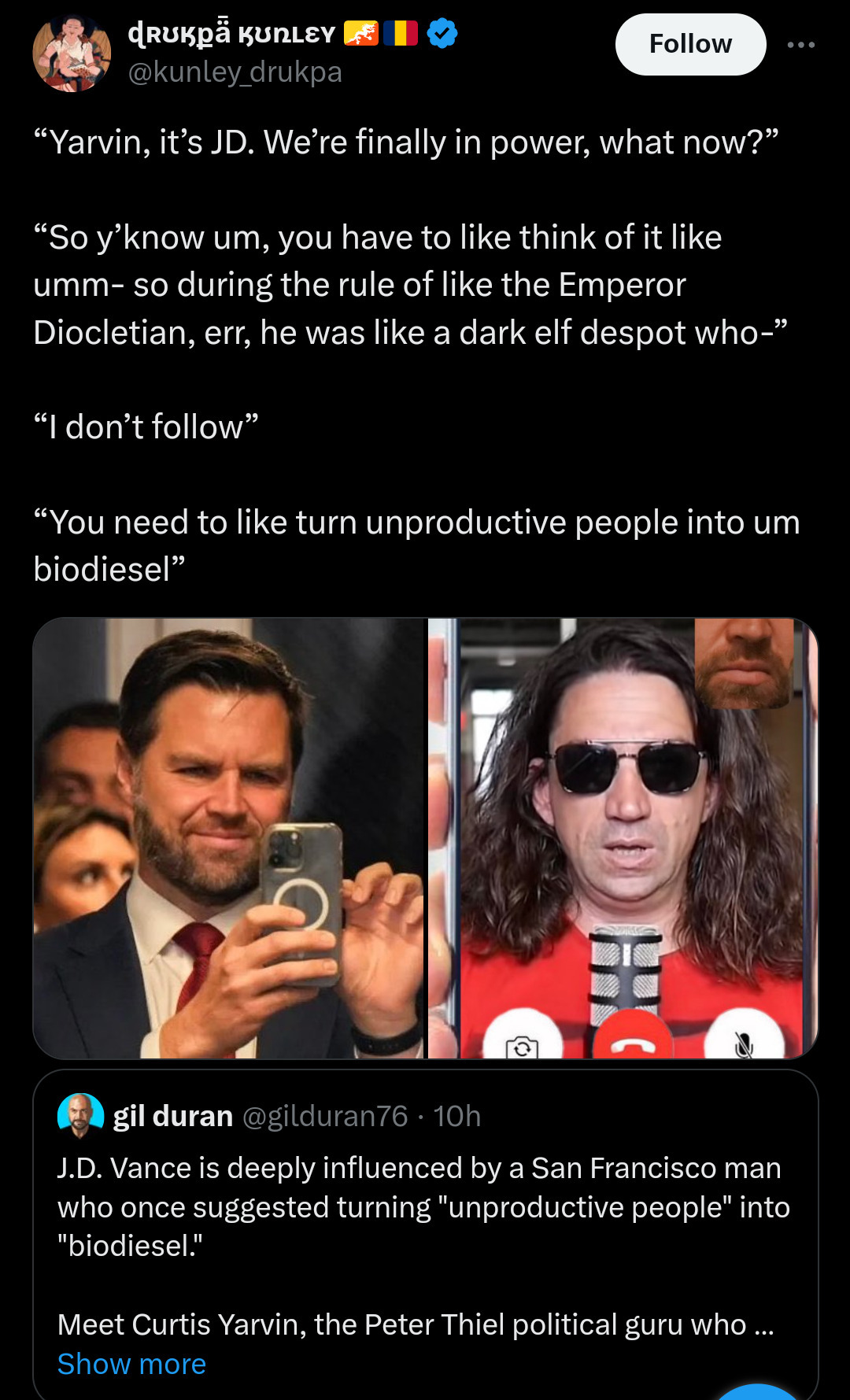Expand quoted post with Show more
Image resolution: width=850 pixels, height=1400 pixels.
tap(131, 1364)
